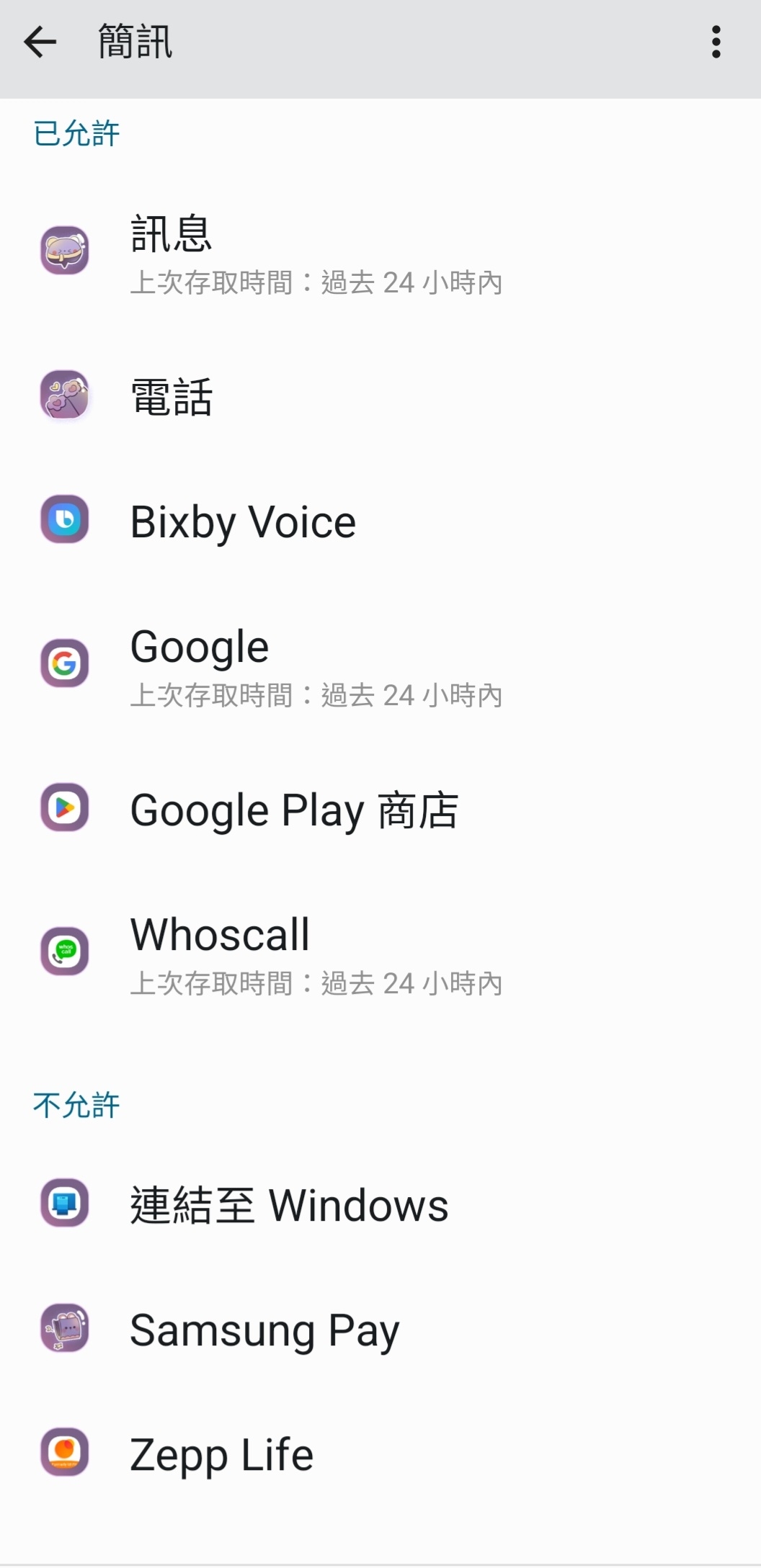Open Bixby Voice SMS permission
The height and width of the screenshot is (1568, 761).
point(242,521)
